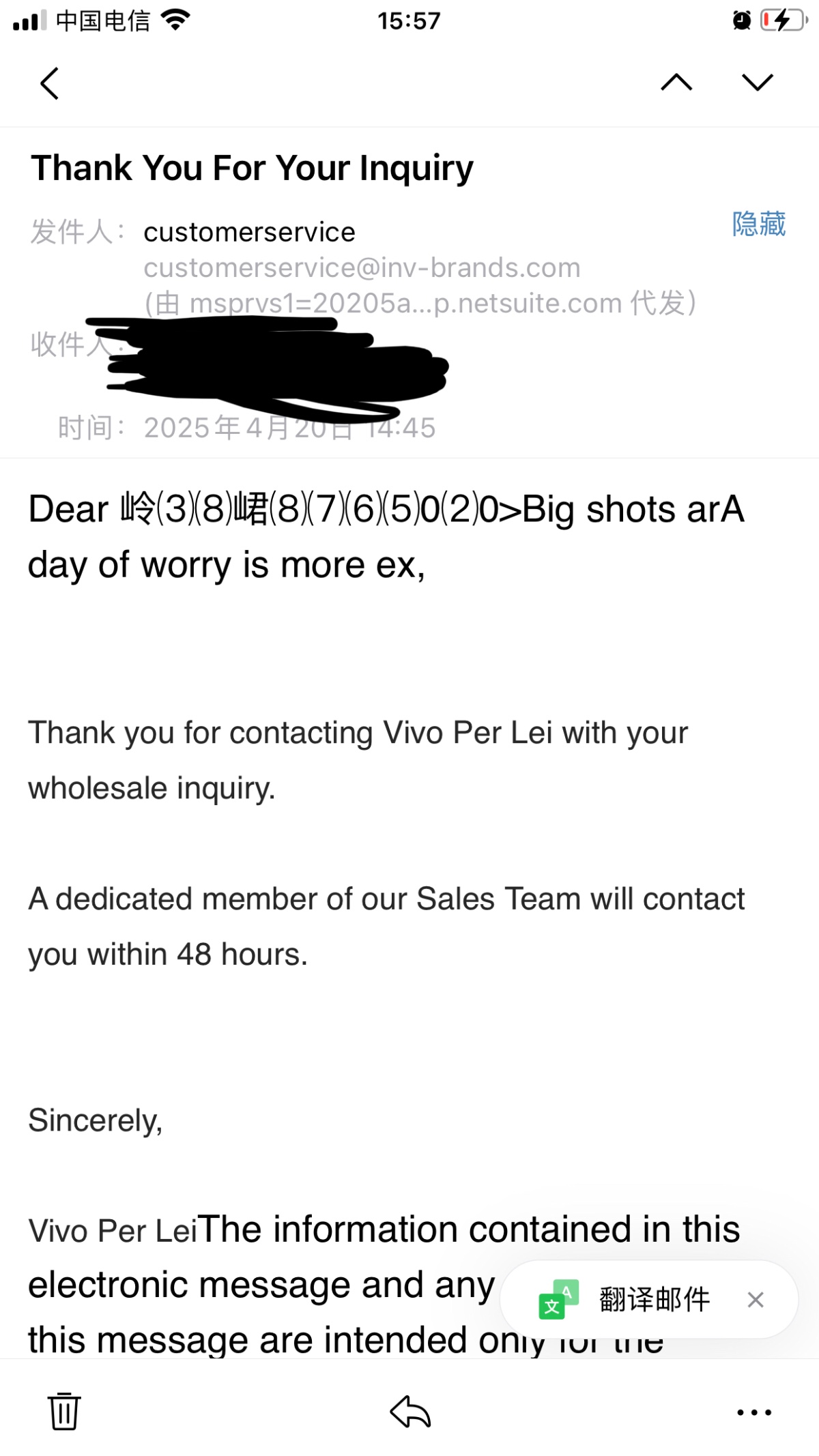
Task: Jump to the next email
Action: [758, 83]
